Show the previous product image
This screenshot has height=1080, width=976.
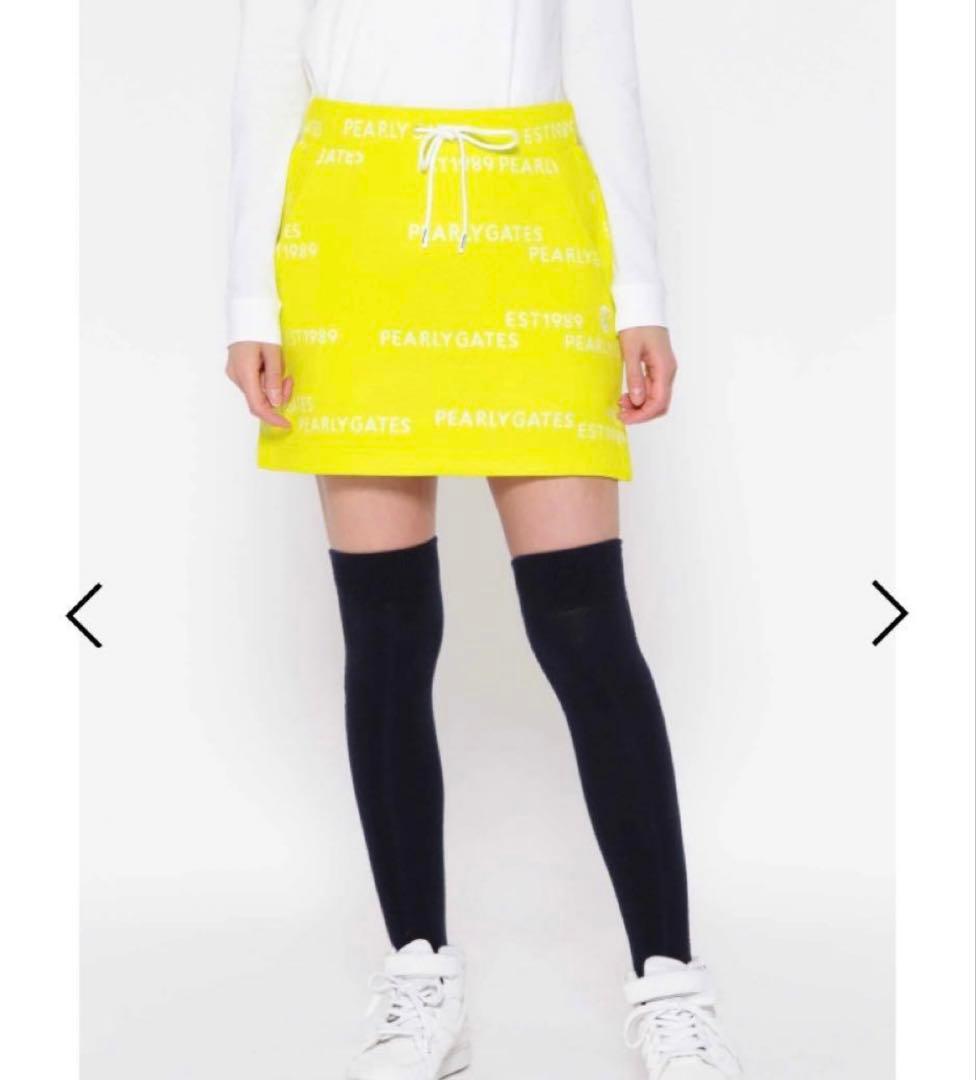85,615
